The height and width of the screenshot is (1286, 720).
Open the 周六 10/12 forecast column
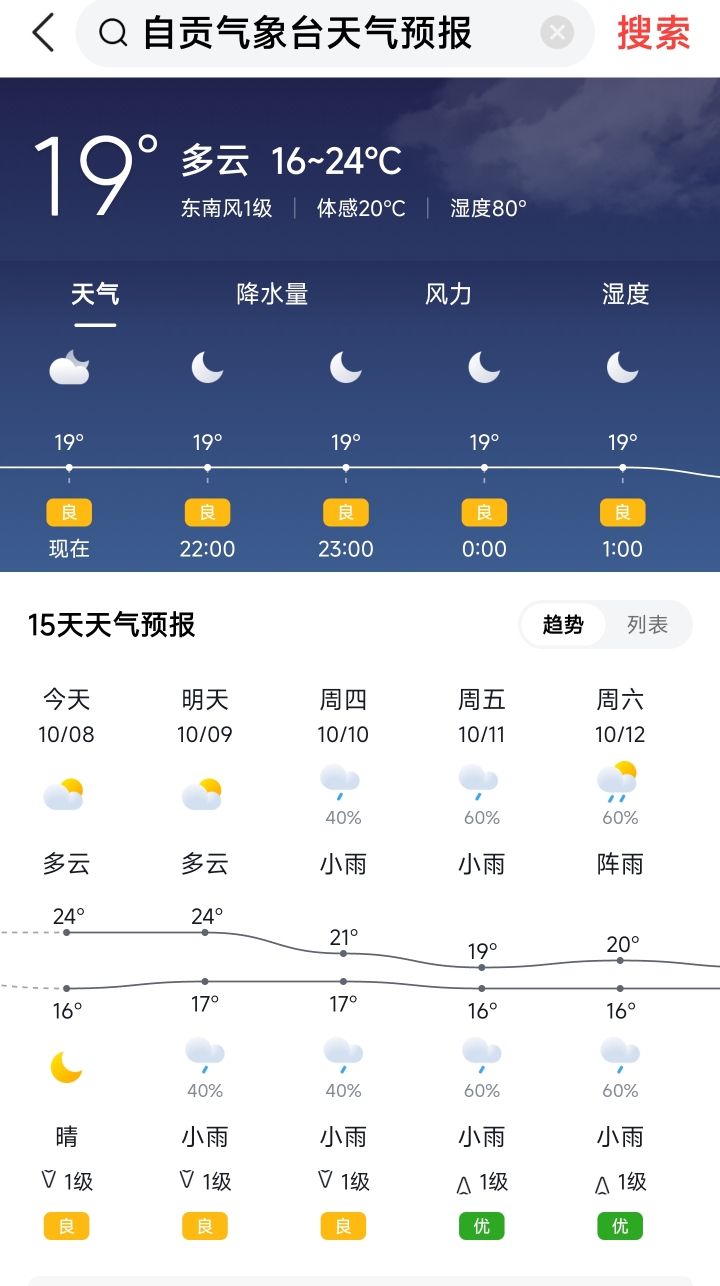click(x=620, y=960)
